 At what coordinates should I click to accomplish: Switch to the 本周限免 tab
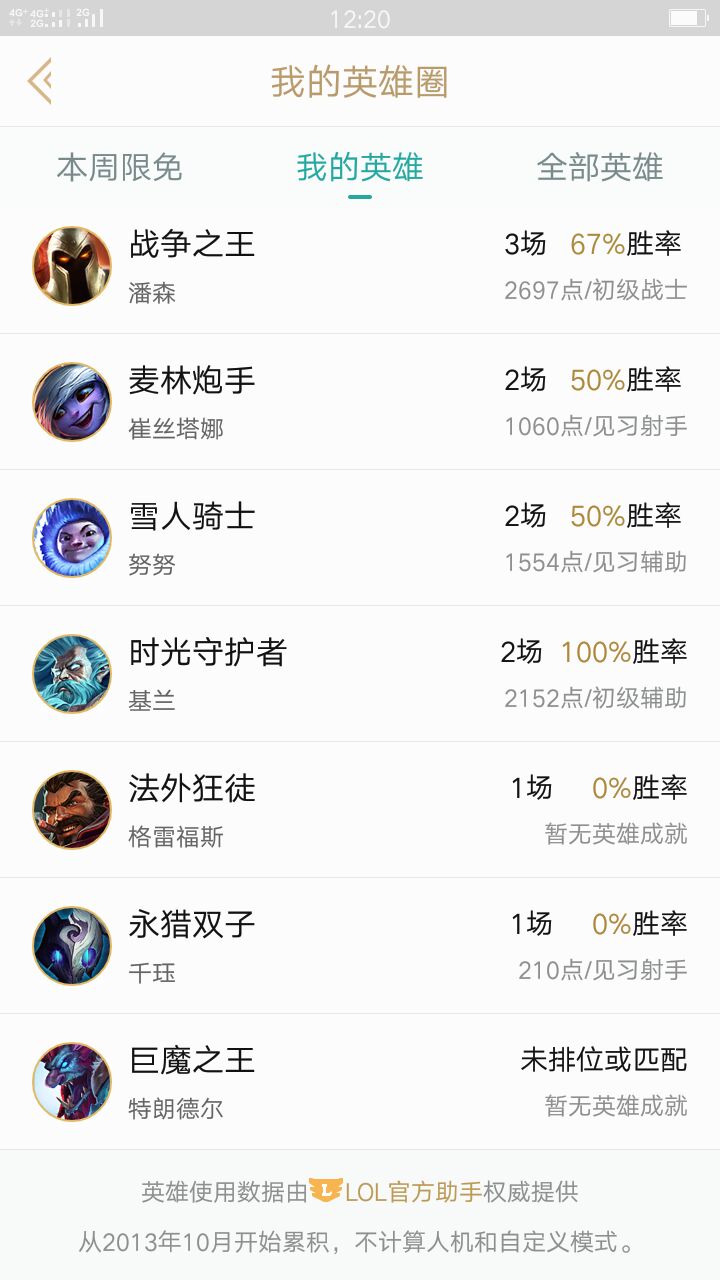point(119,167)
